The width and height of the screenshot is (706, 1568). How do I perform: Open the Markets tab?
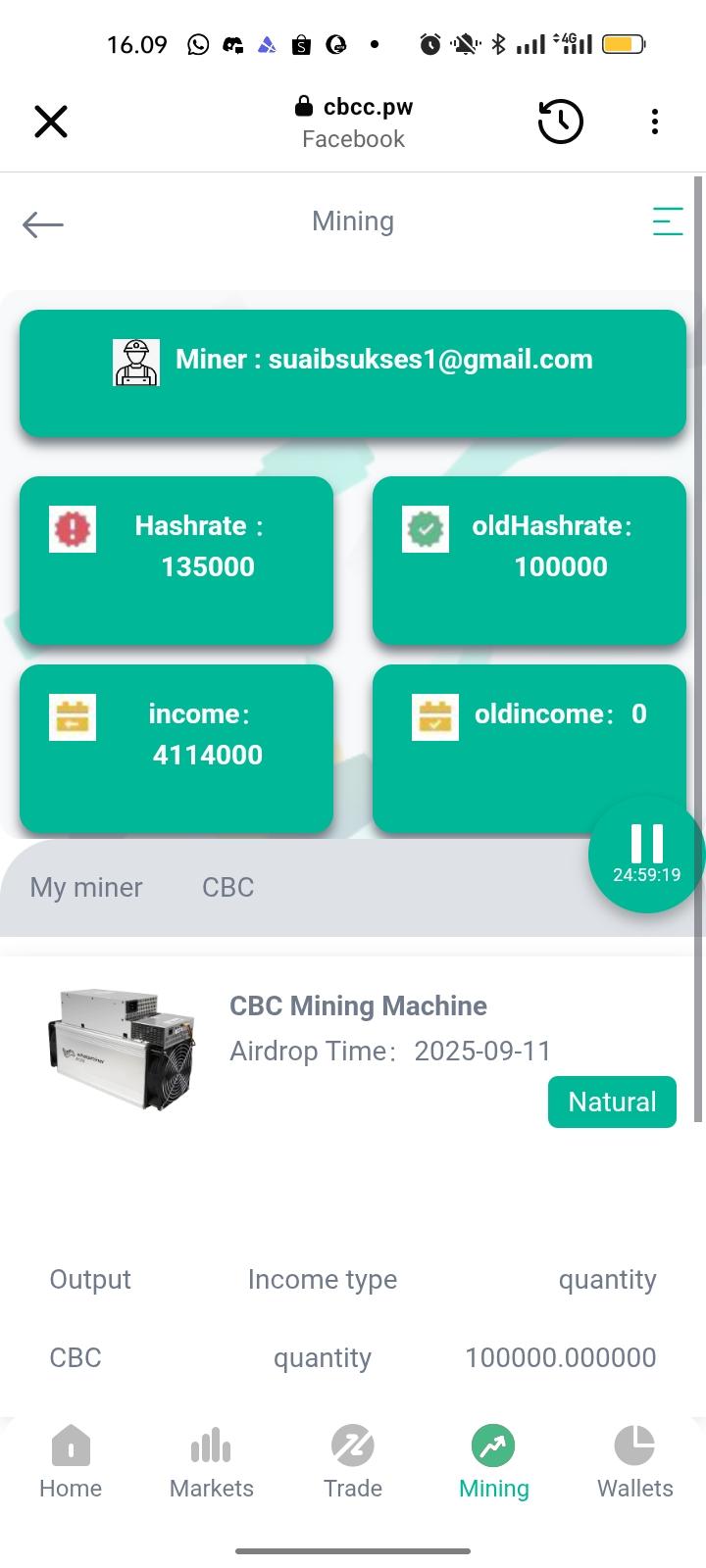(212, 1461)
